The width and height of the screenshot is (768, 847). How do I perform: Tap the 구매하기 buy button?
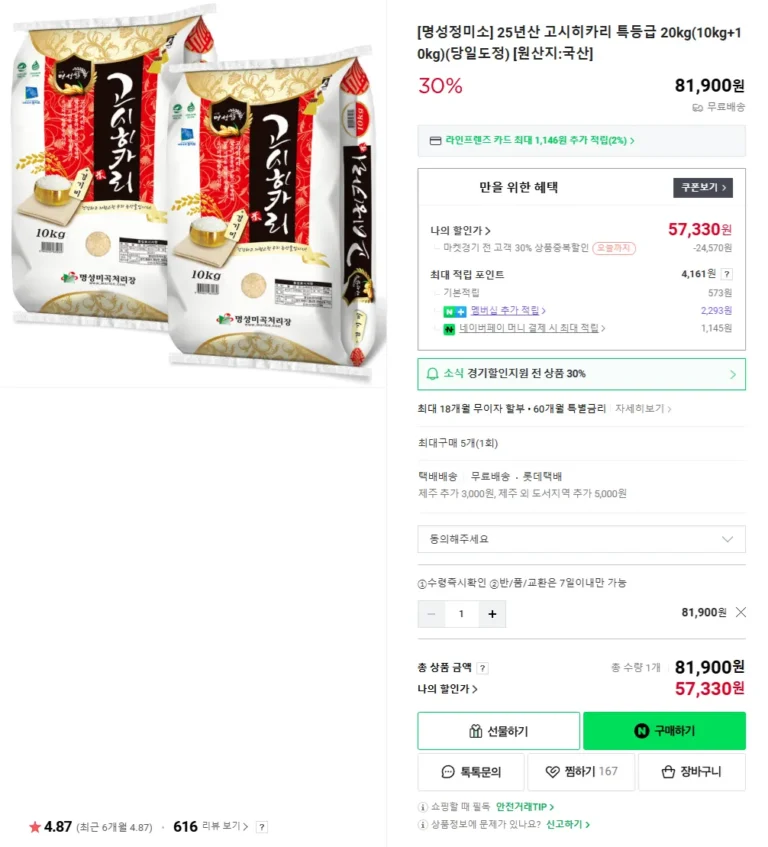[664, 731]
